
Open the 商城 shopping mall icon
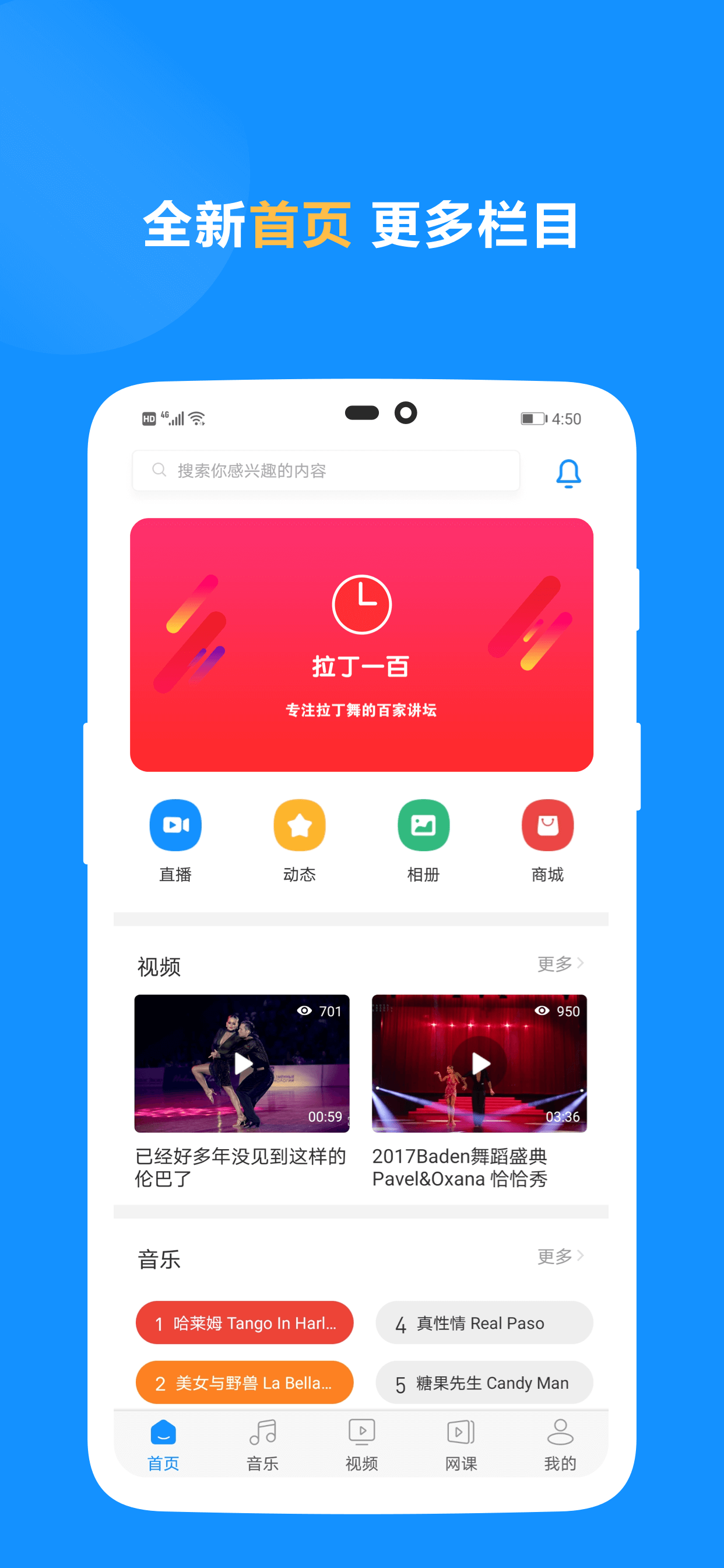547,825
